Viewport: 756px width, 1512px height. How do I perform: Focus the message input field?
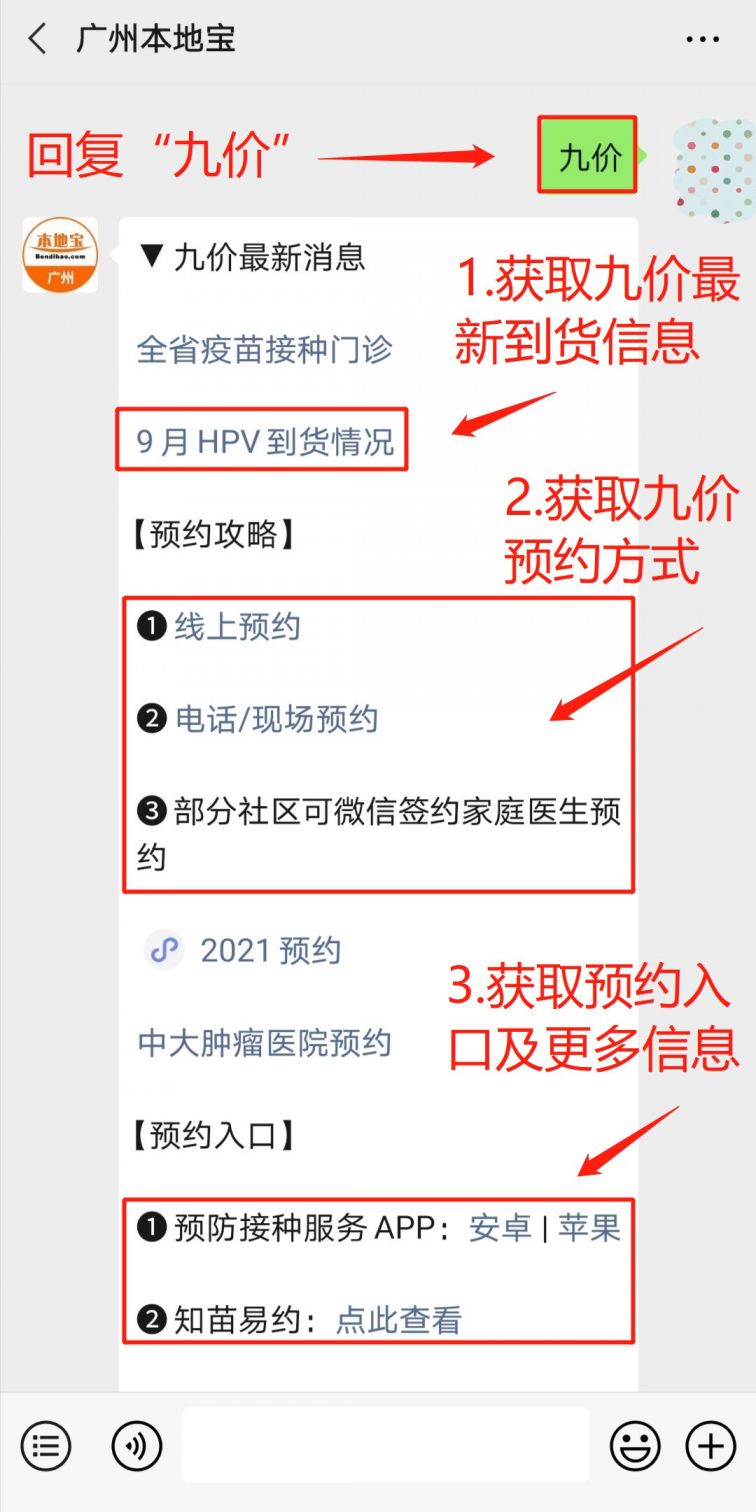[x=385, y=1446]
